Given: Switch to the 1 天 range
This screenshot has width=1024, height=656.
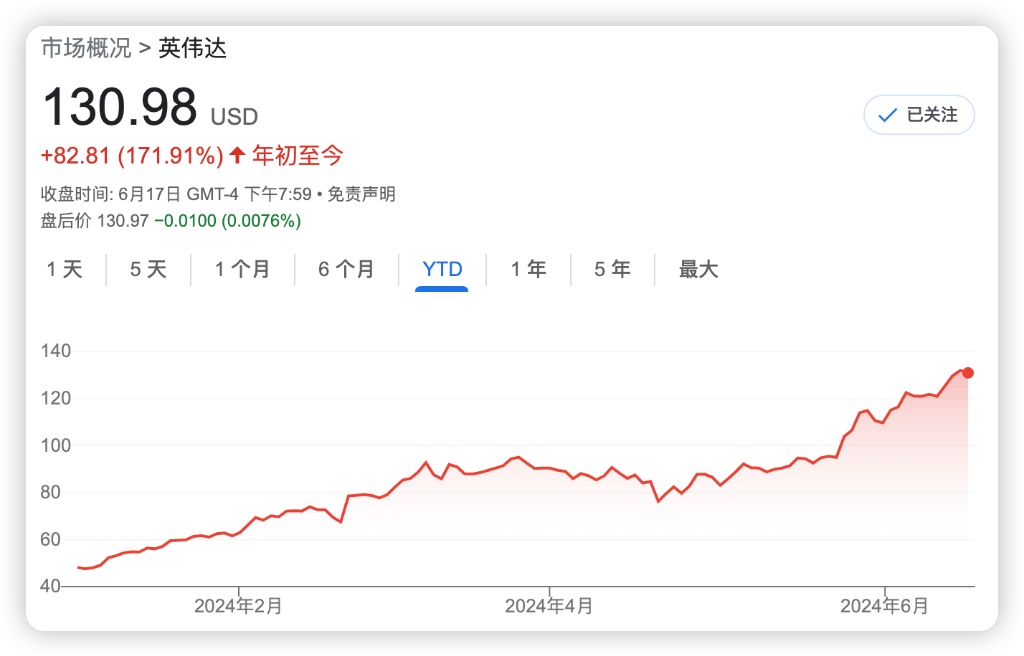Looking at the screenshot, I should [x=65, y=269].
